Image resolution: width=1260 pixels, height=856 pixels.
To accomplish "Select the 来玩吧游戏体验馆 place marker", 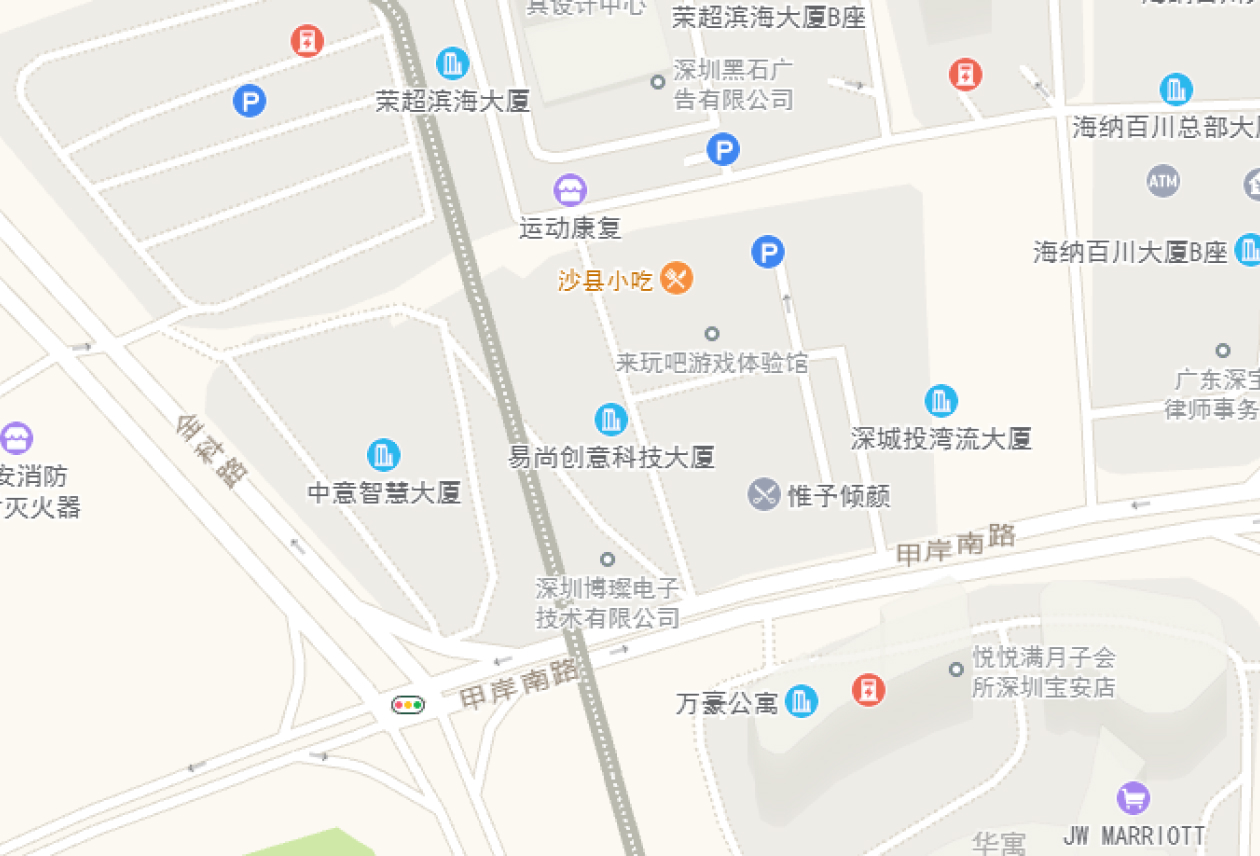I will coord(712,334).
